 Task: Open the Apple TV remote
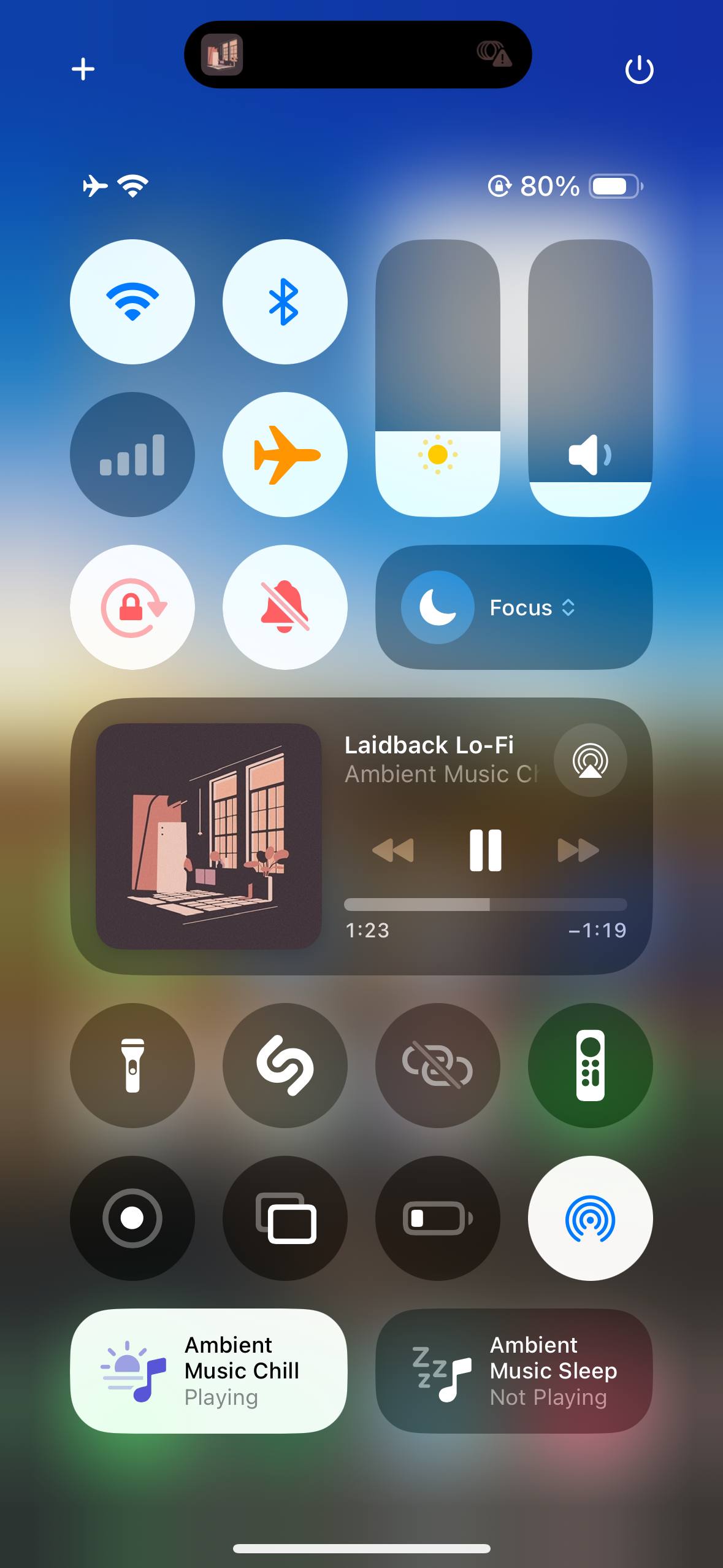coord(590,1066)
